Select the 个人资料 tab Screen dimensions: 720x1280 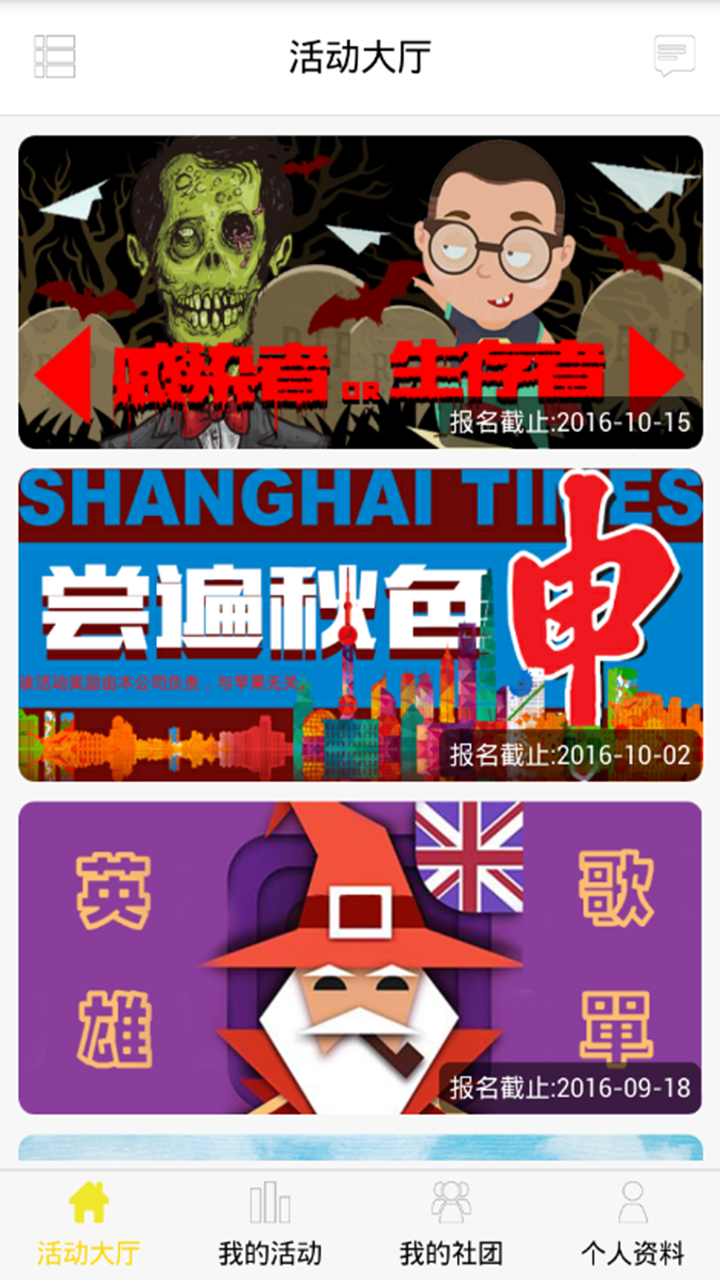tap(632, 1225)
